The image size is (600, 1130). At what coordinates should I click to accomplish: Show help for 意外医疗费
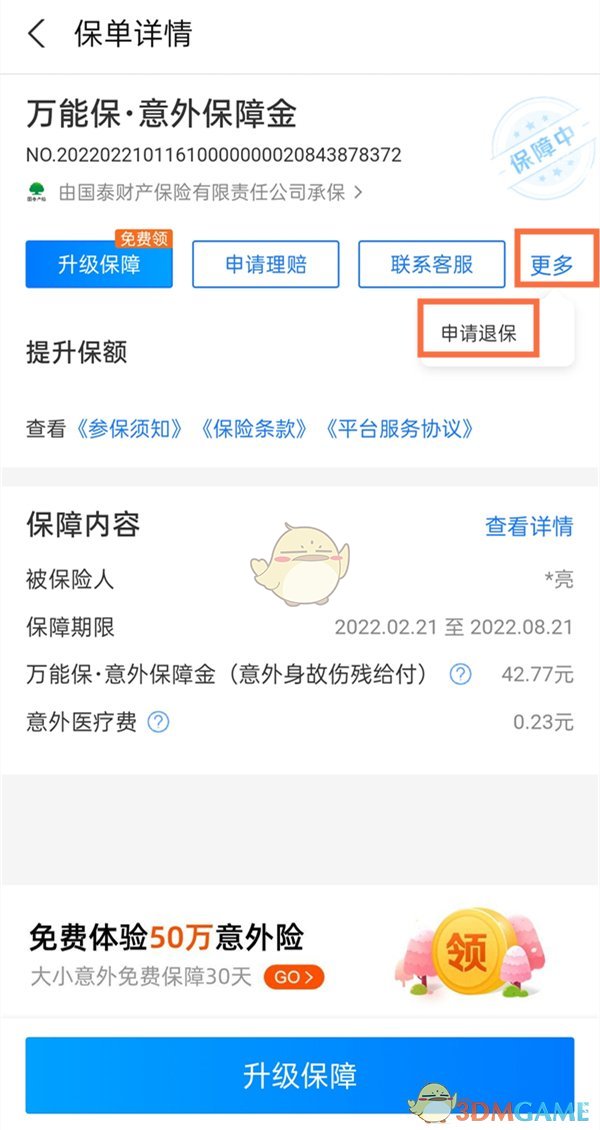pyautogui.click(x=158, y=721)
